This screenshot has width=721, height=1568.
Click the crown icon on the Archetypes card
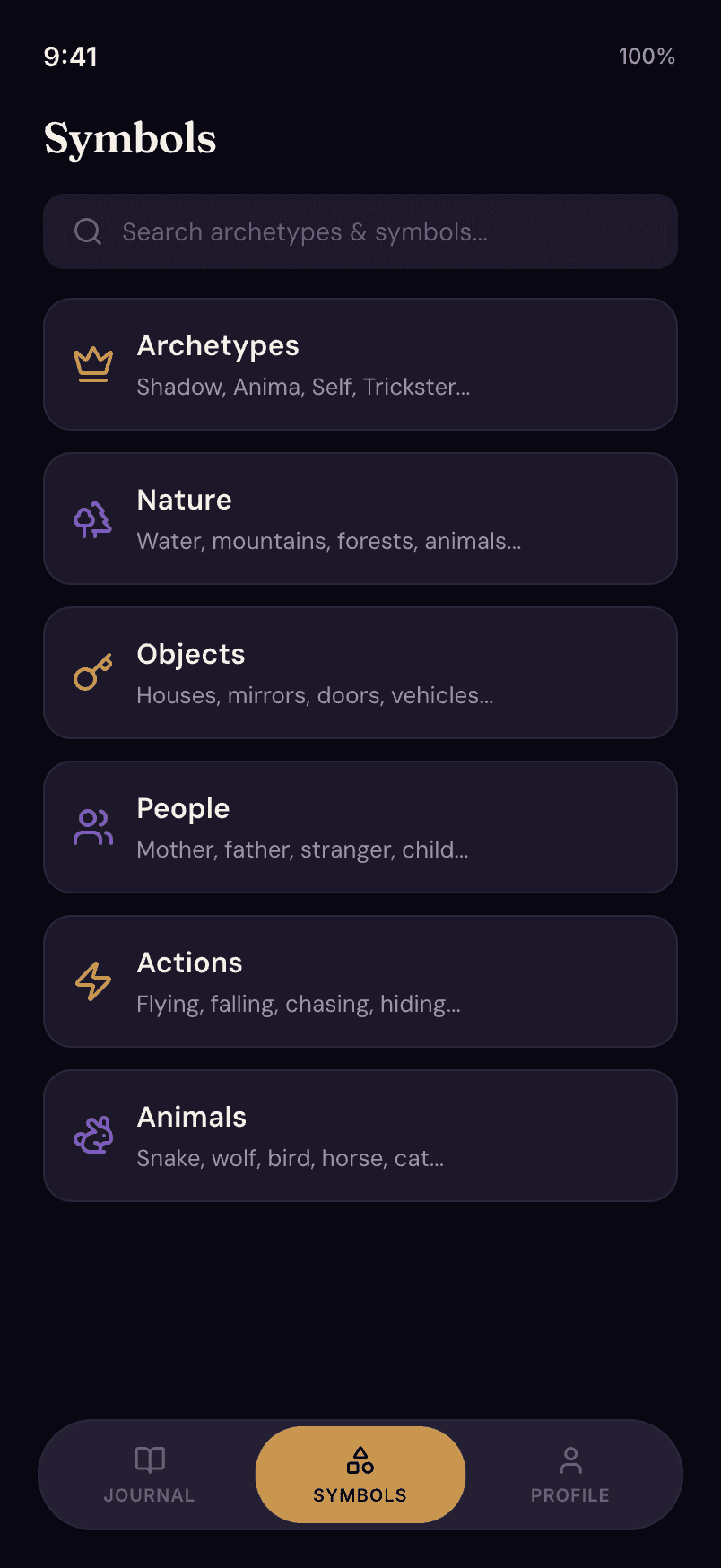click(92, 363)
